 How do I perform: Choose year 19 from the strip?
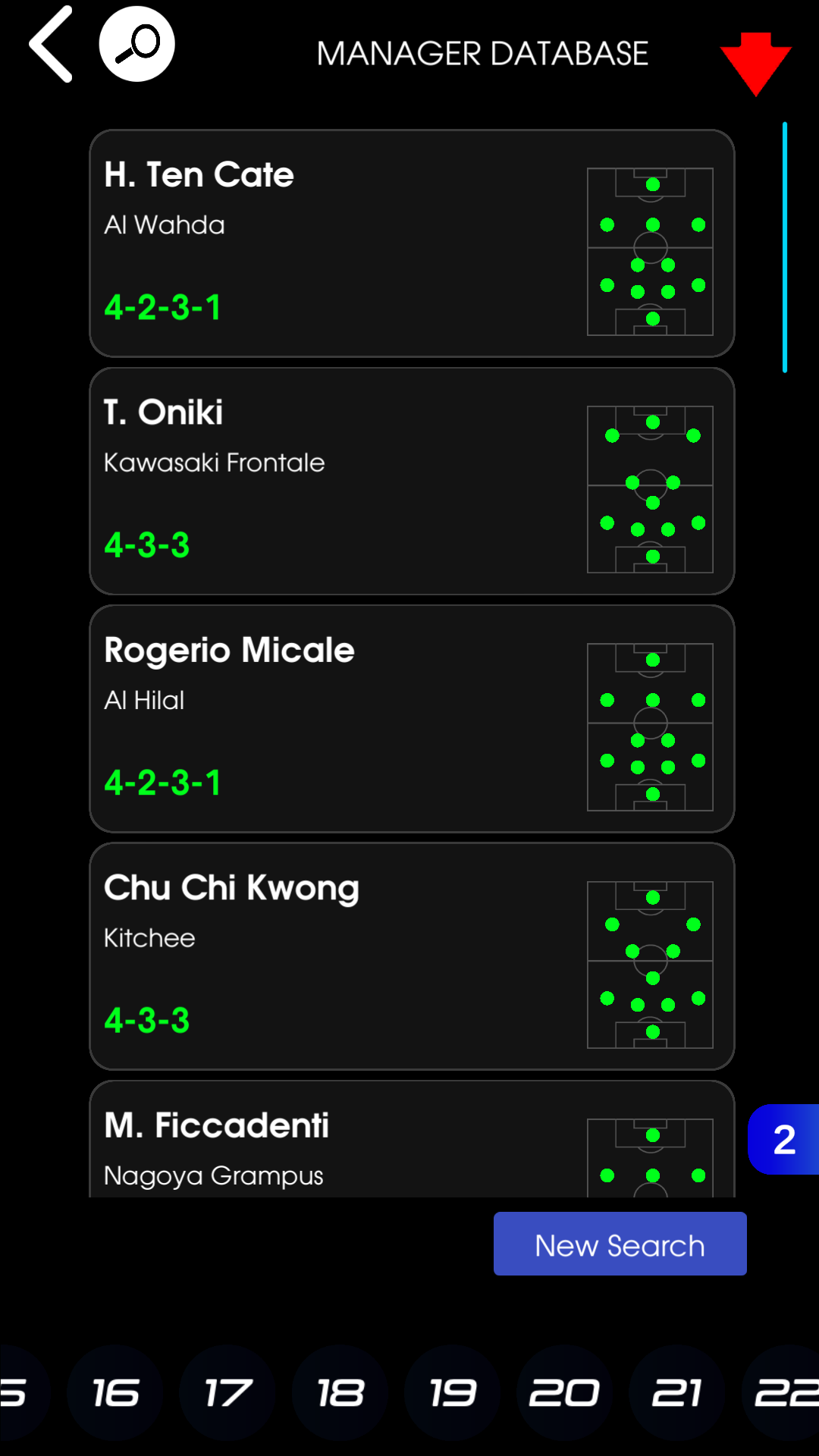point(453,1393)
